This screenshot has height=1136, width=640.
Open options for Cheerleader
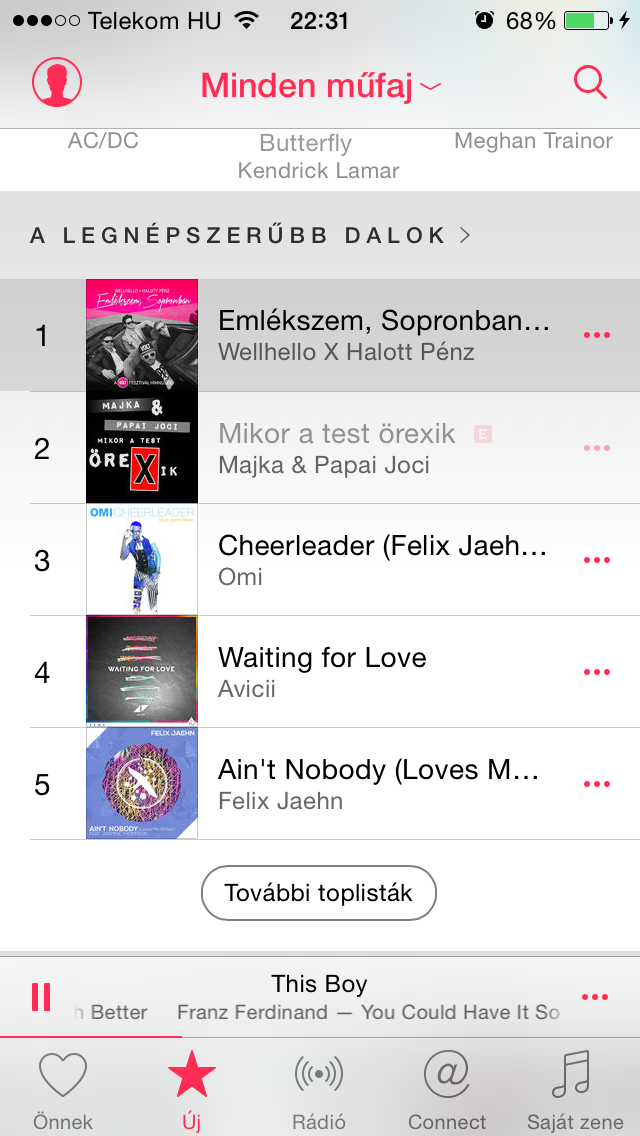[x=596, y=560]
